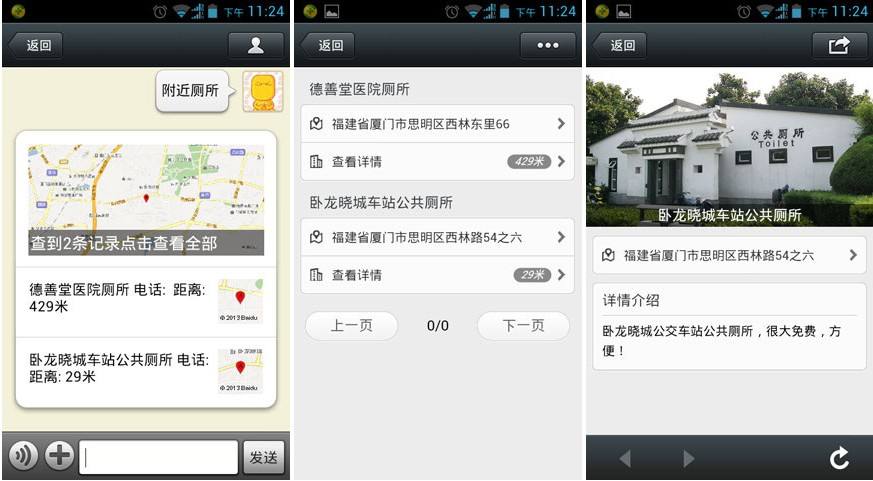Switch to voice input in chat

23,456
